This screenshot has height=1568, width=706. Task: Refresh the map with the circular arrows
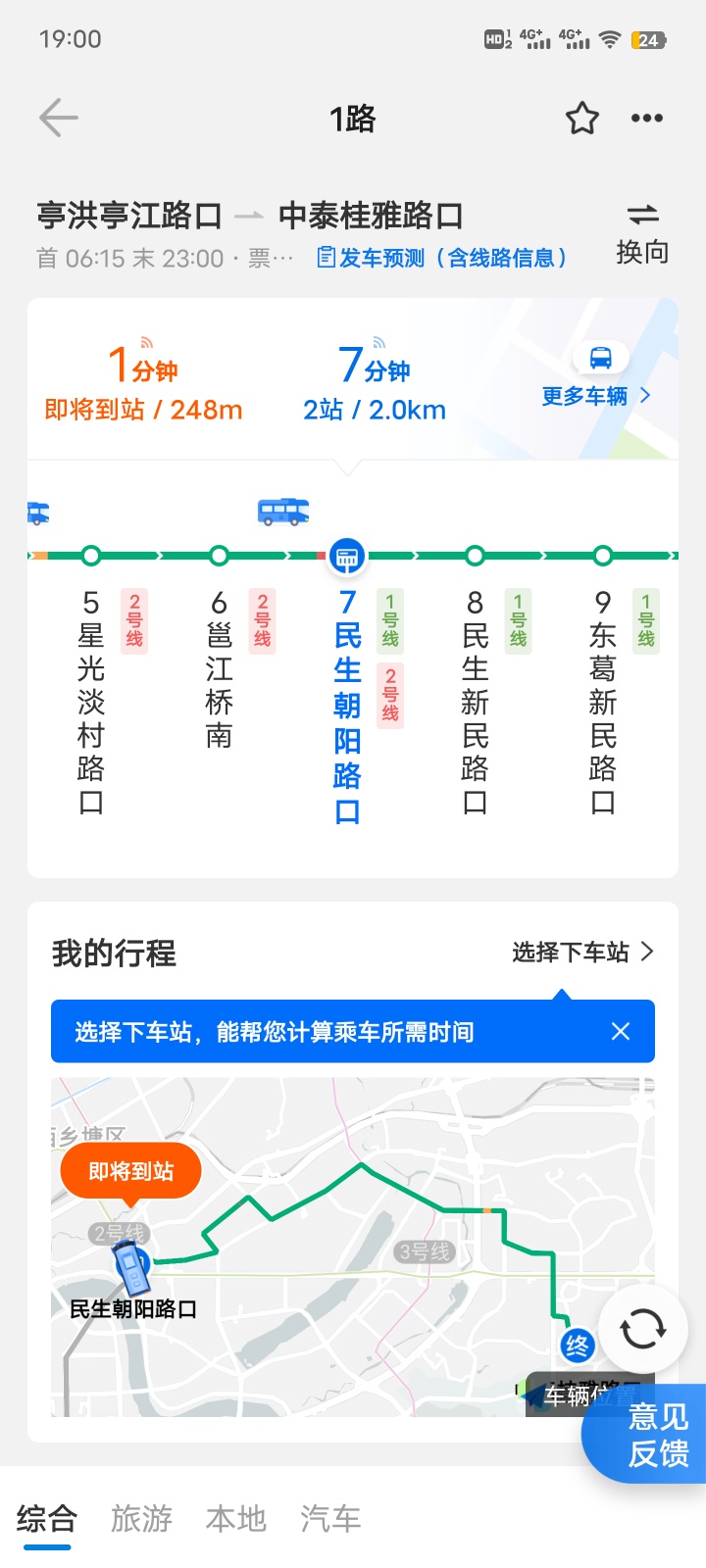[643, 1330]
